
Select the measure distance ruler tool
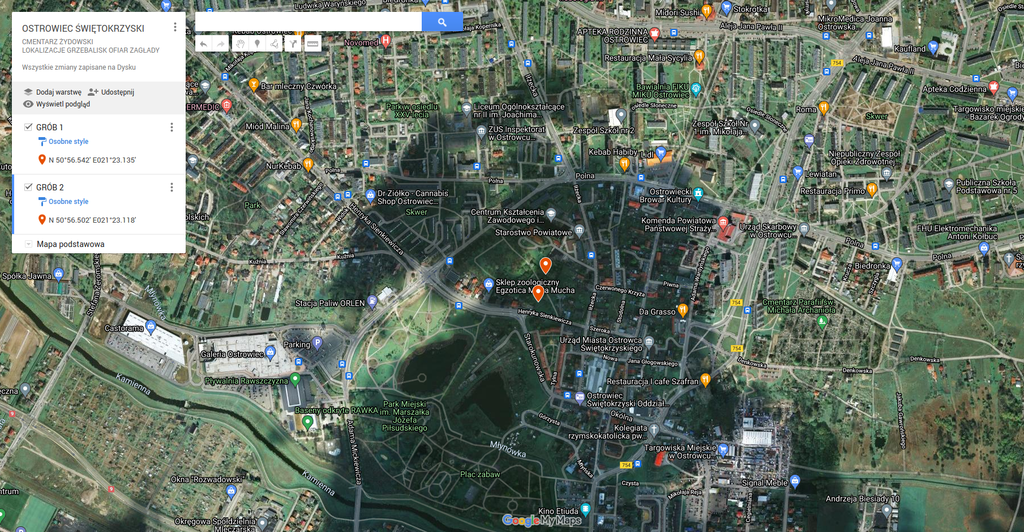point(312,44)
